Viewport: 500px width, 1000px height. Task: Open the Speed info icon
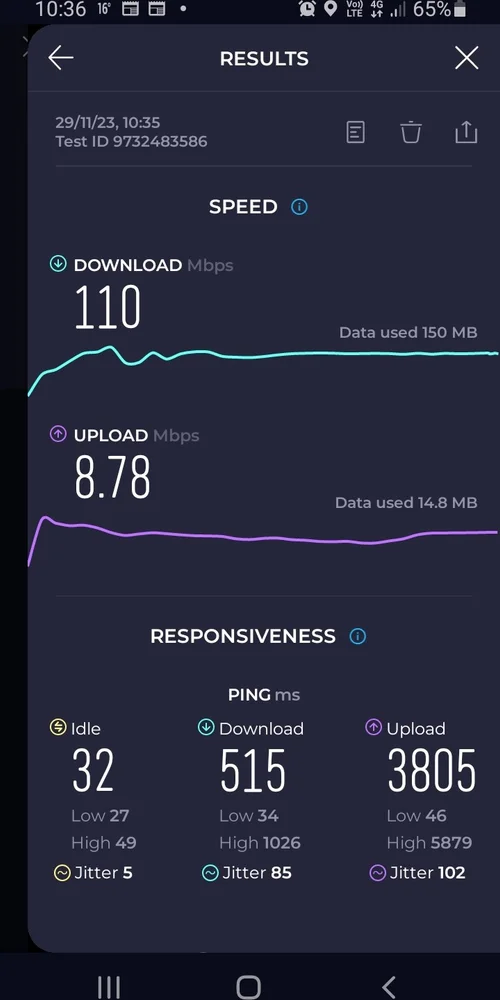pos(299,207)
